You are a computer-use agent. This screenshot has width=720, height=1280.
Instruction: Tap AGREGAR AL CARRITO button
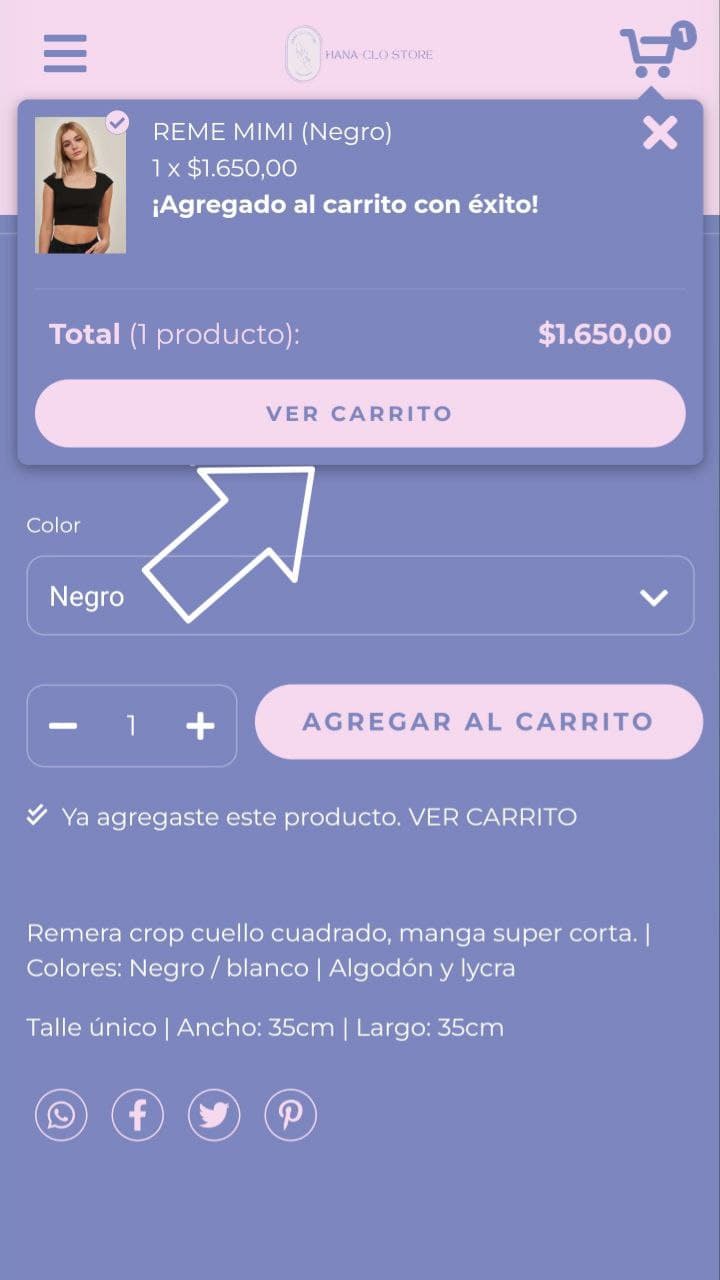[x=479, y=722]
